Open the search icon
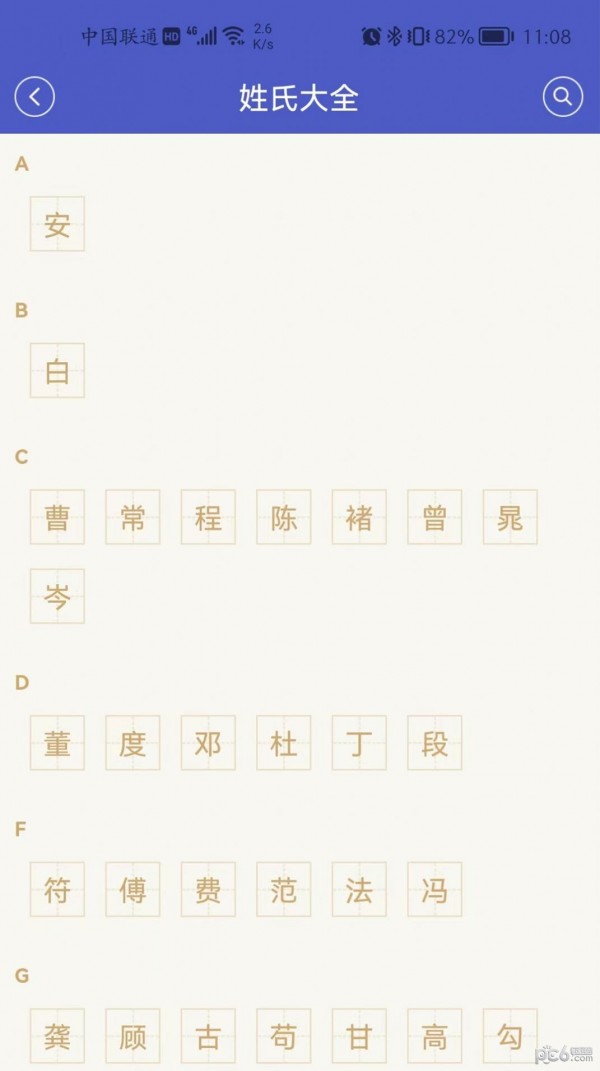 tap(563, 97)
